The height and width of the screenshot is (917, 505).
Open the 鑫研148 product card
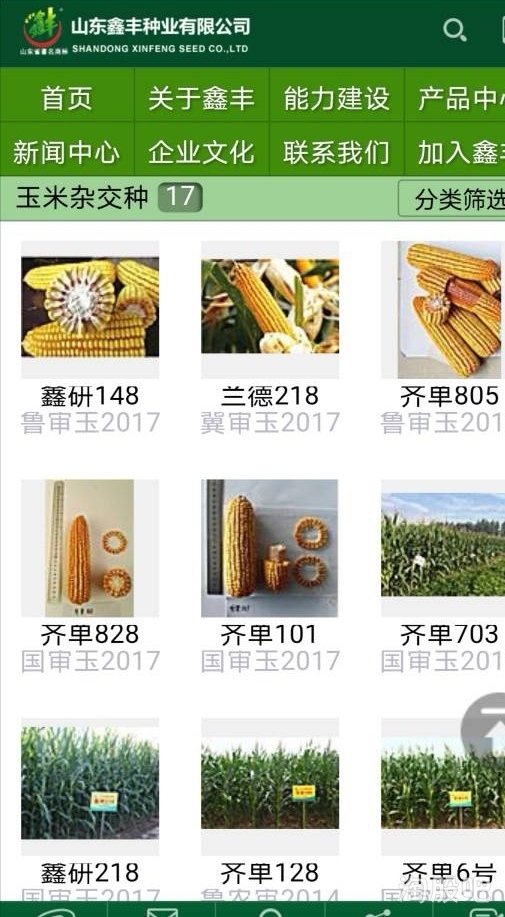[90, 338]
